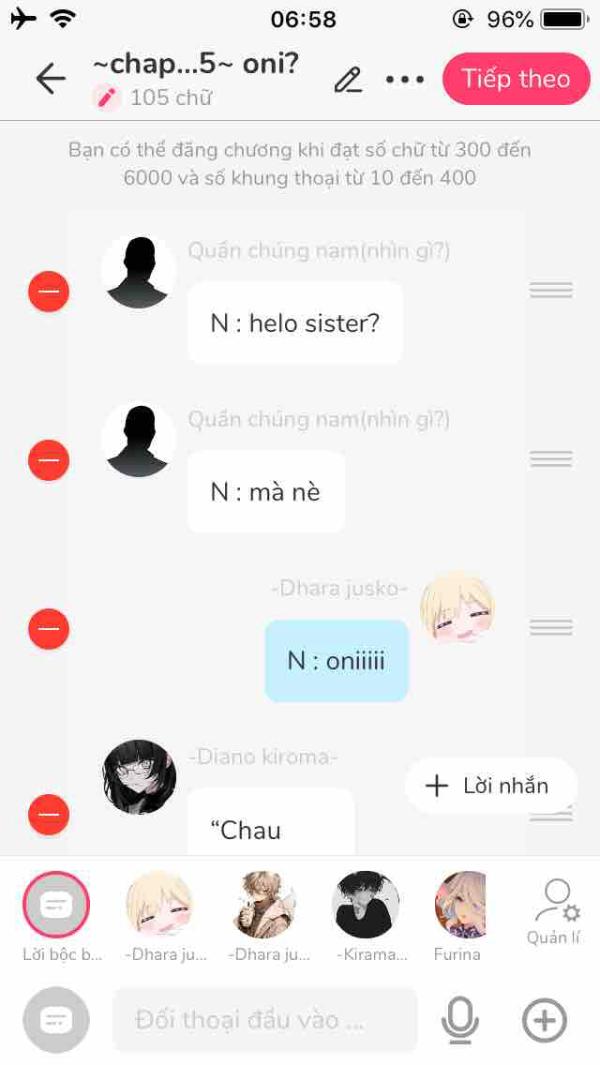
Task: Start voice input with the microphone
Action: 460,1020
